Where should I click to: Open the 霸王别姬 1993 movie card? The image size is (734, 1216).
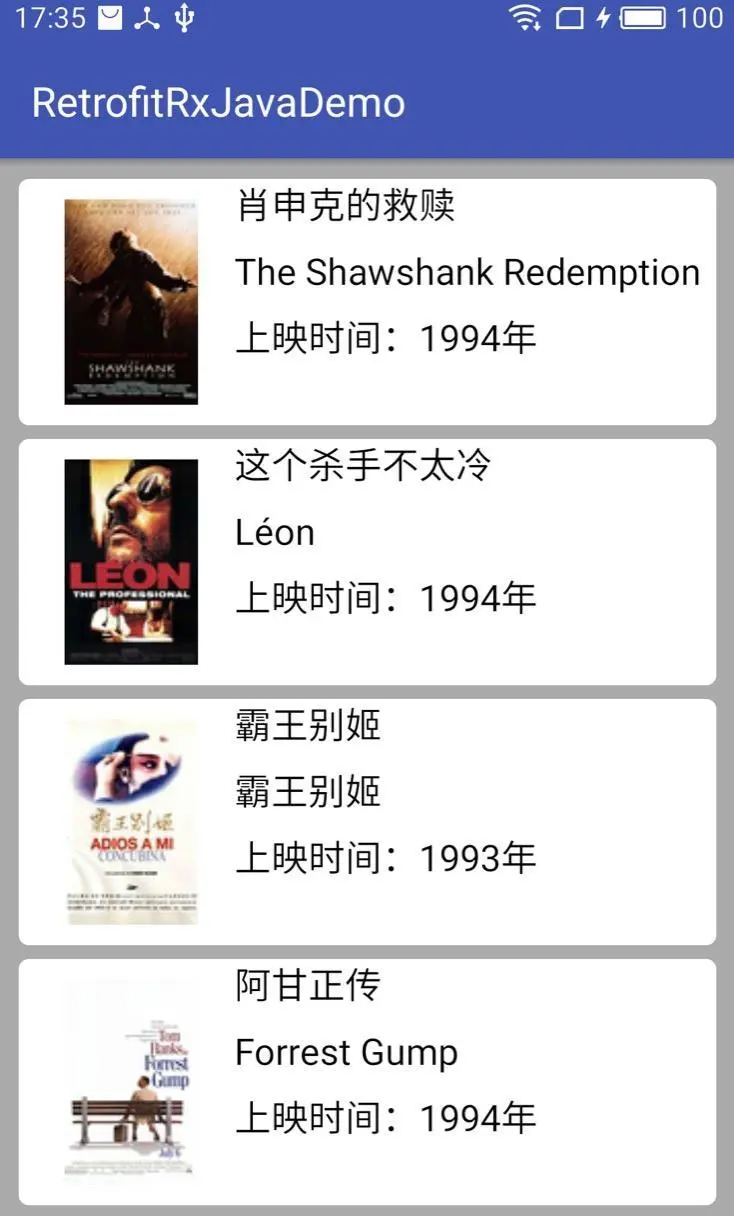367,822
